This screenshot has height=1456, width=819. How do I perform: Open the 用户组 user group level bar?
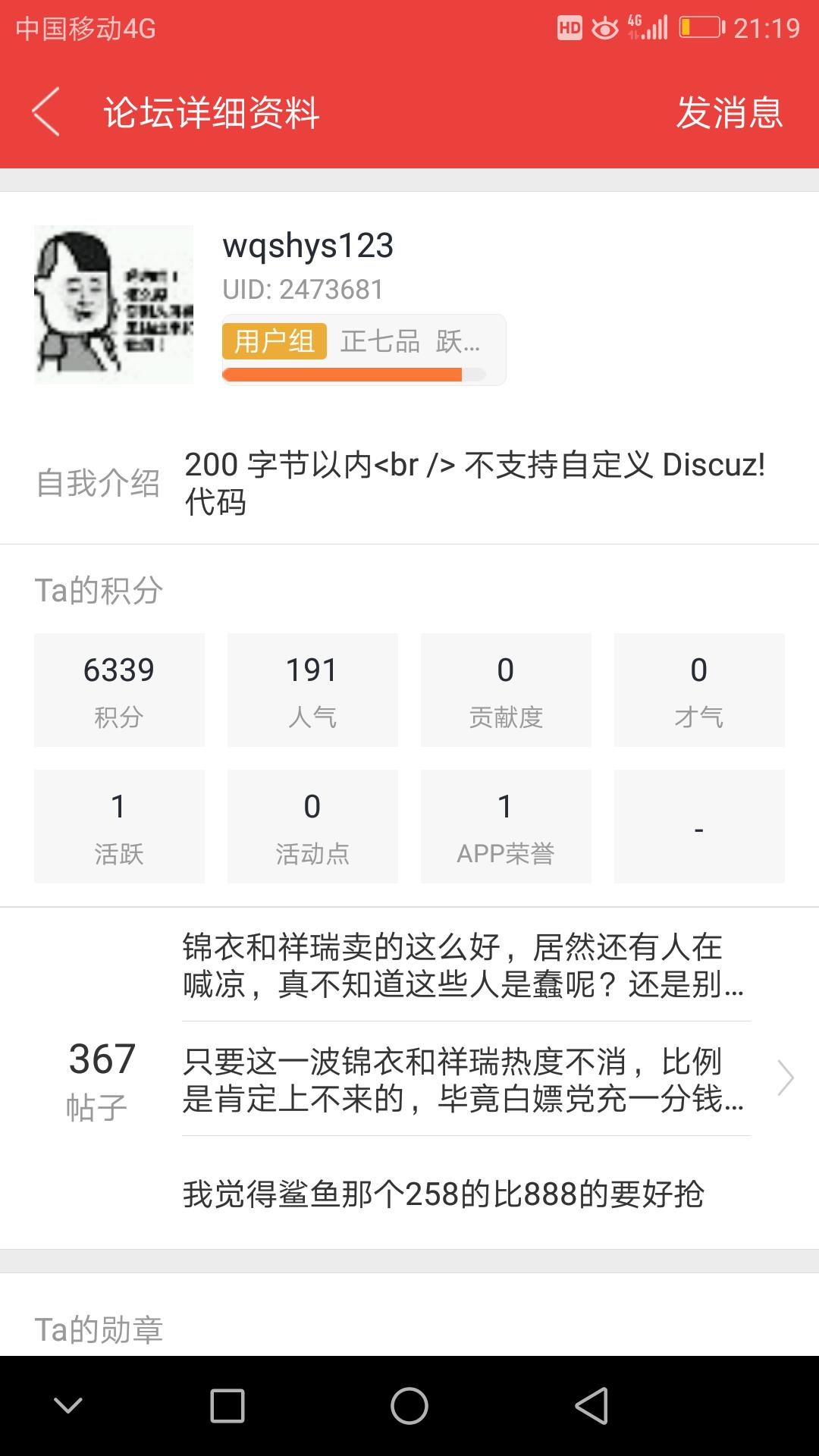coord(363,350)
